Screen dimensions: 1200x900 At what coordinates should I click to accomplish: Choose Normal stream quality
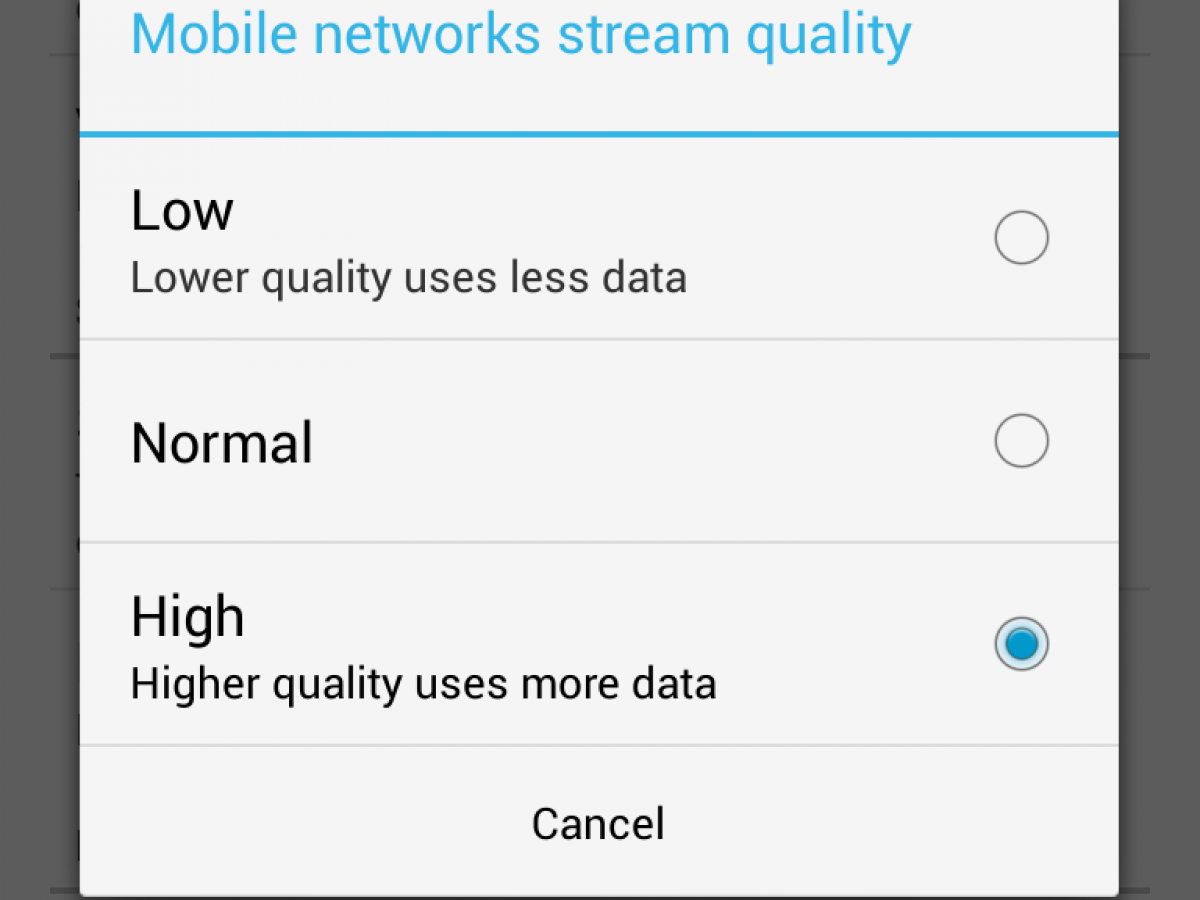1021,441
